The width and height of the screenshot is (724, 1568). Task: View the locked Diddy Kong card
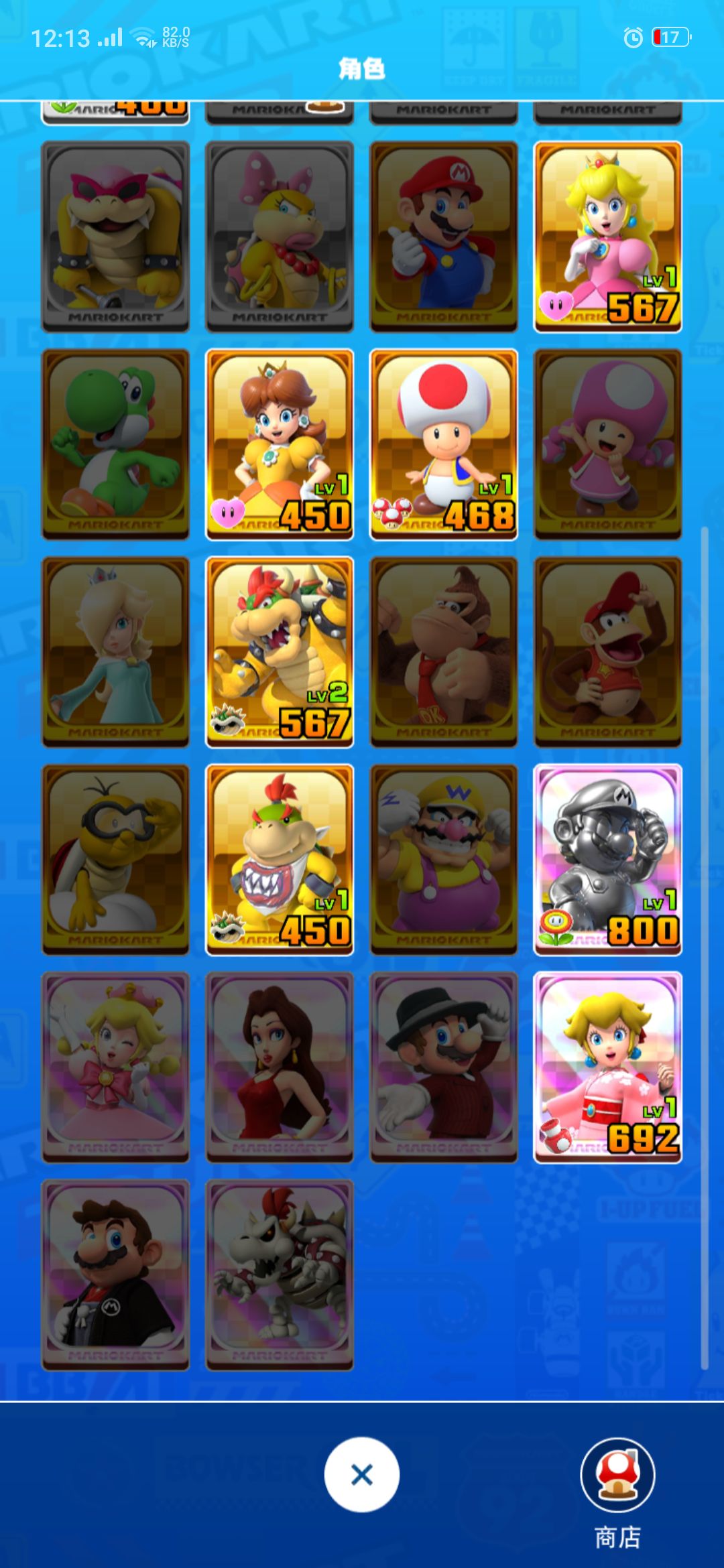607,652
